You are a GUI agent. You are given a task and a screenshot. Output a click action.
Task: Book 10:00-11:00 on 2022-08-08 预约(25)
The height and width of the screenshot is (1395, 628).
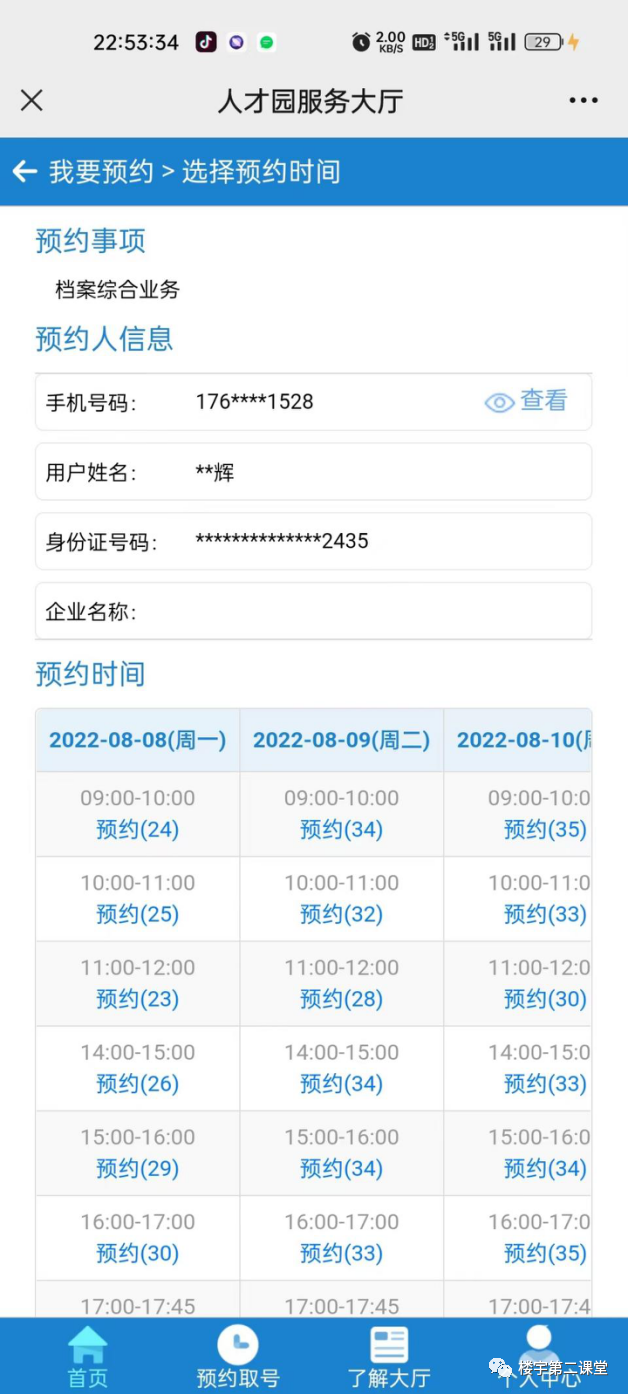(138, 914)
